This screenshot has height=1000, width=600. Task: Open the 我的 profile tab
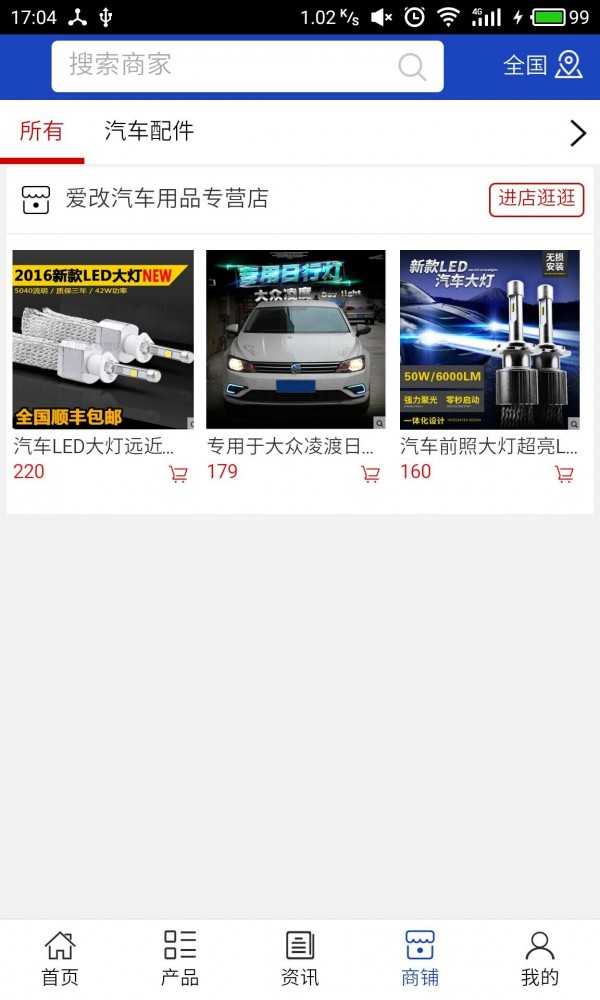540,958
